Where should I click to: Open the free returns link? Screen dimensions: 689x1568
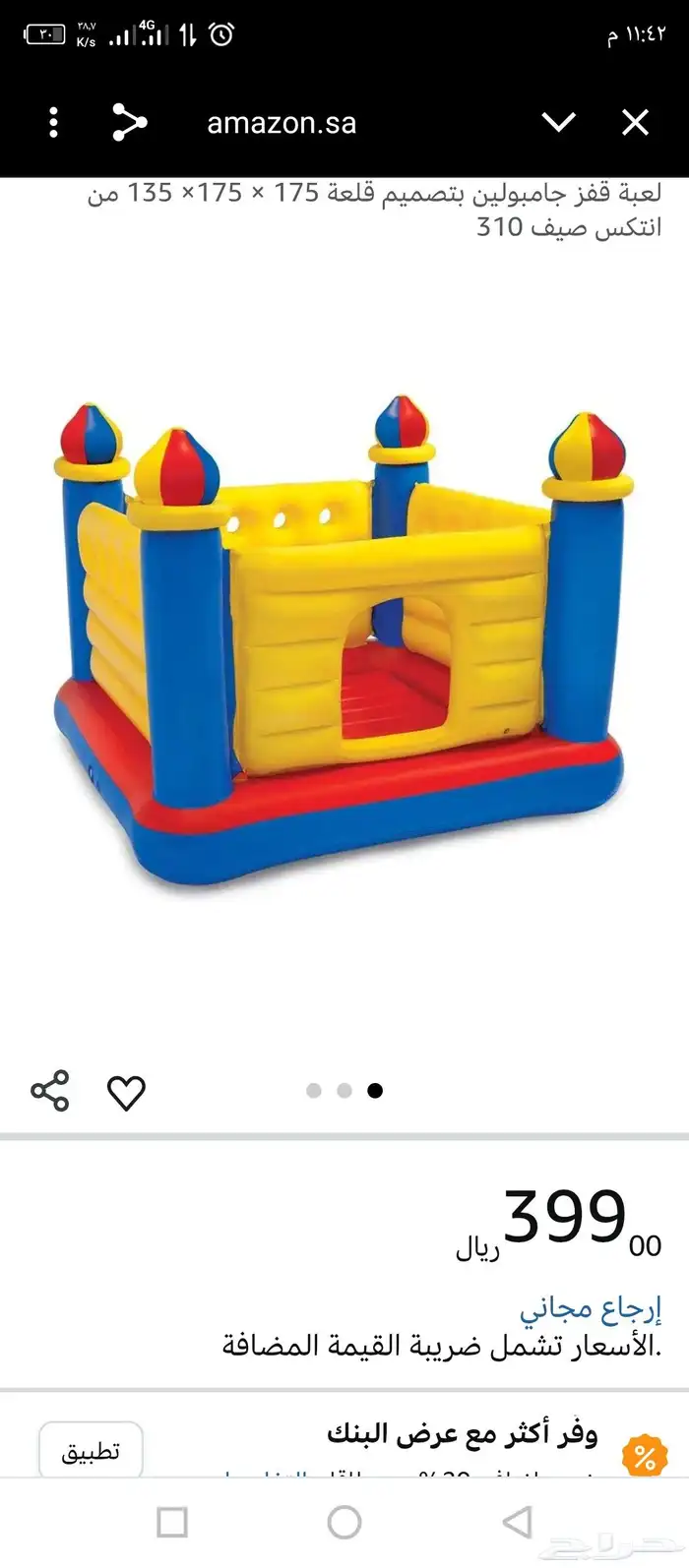pyautogui.click(x=591, y=1309)
